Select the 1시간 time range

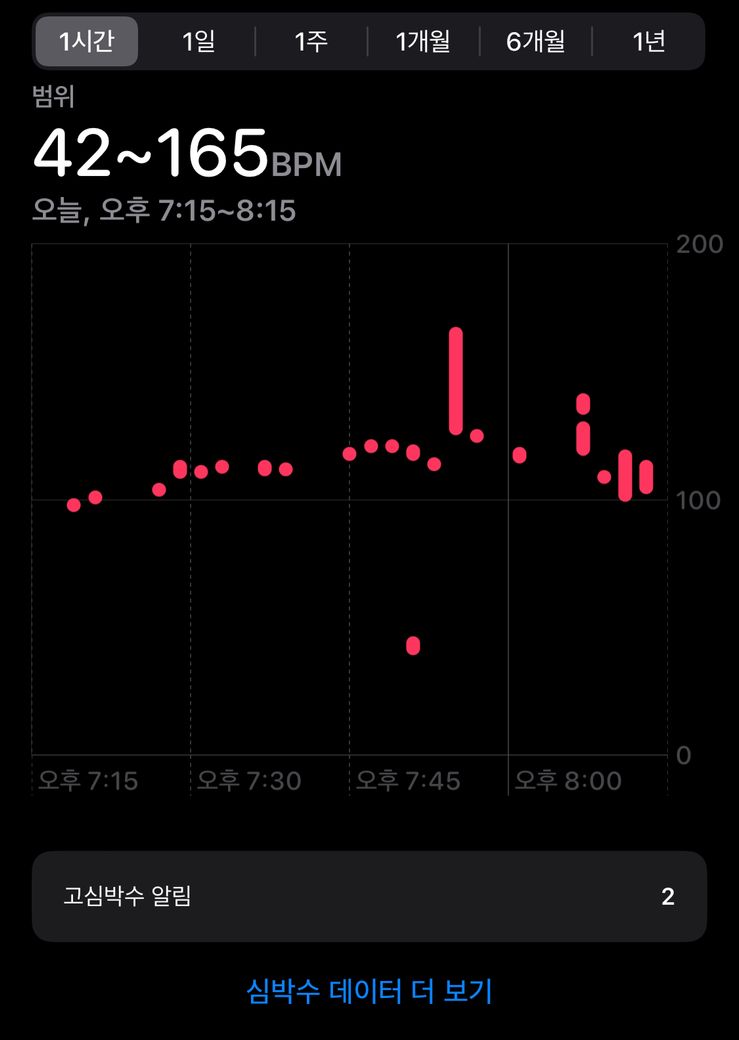click(x=87, y=42)
